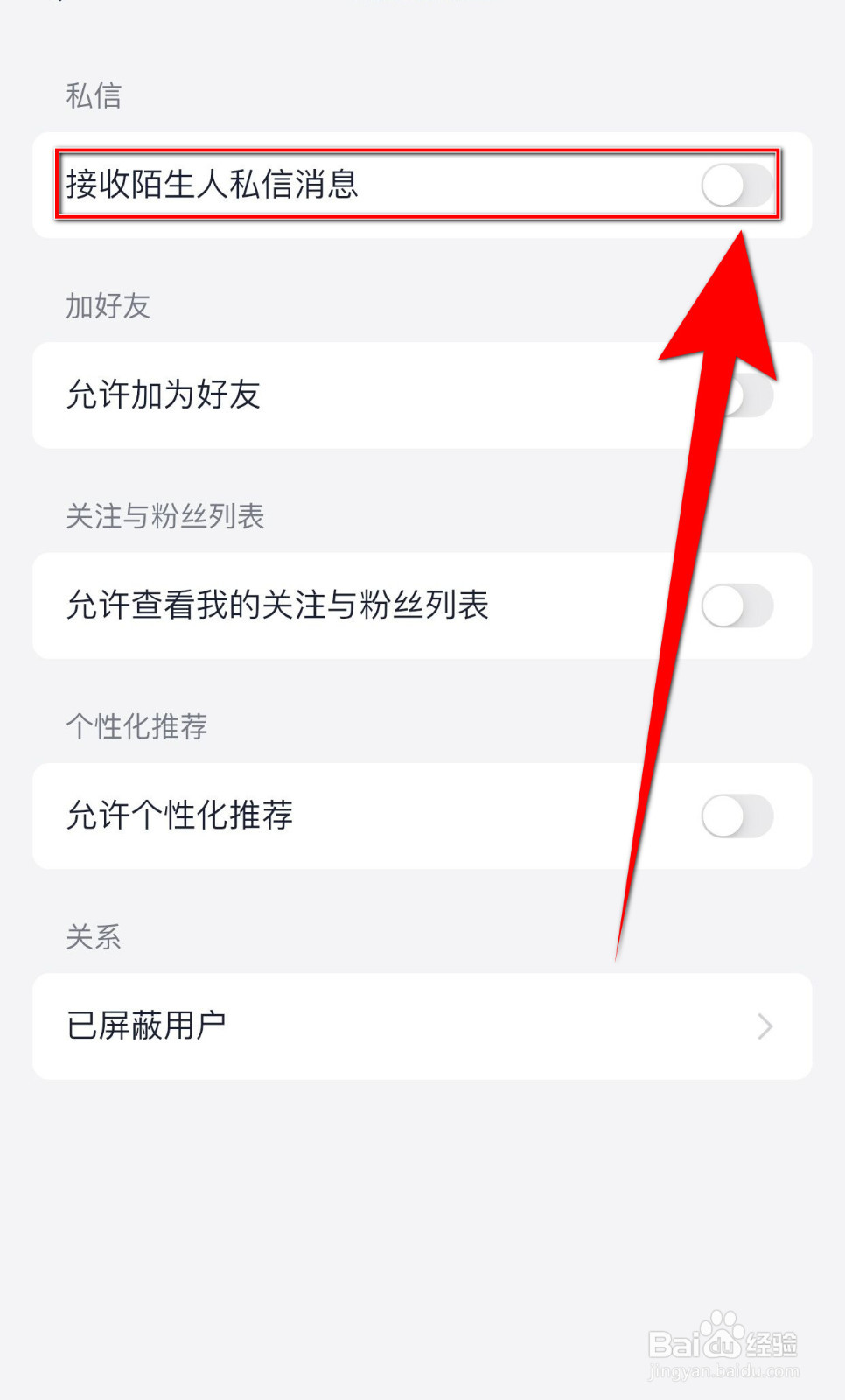Image resolution: width=845 pixels, height=1400 pixels.
Task: Select the 加好友 section label
Action: (x=108, y=307)
